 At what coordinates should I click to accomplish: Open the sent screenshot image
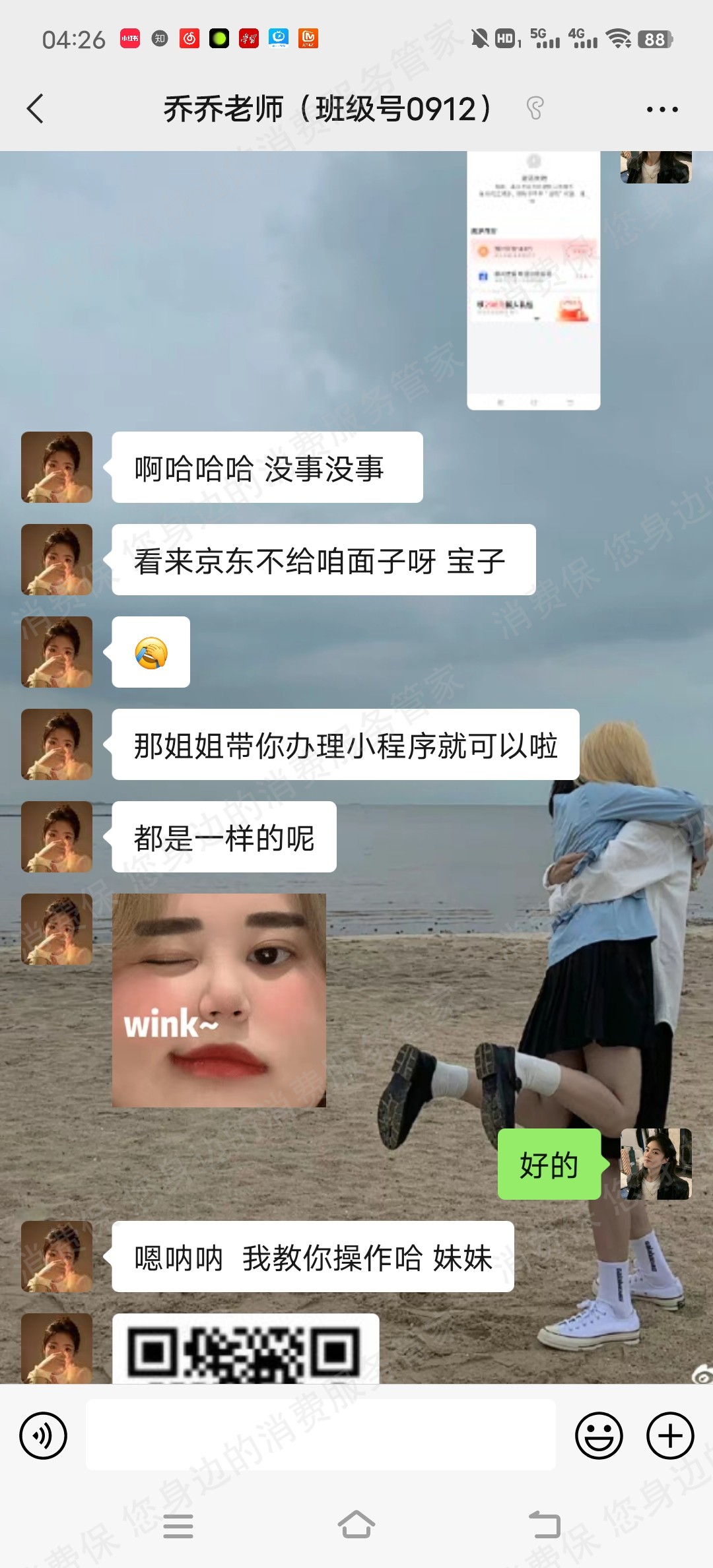pyautogui.click(x=533, y=280)
